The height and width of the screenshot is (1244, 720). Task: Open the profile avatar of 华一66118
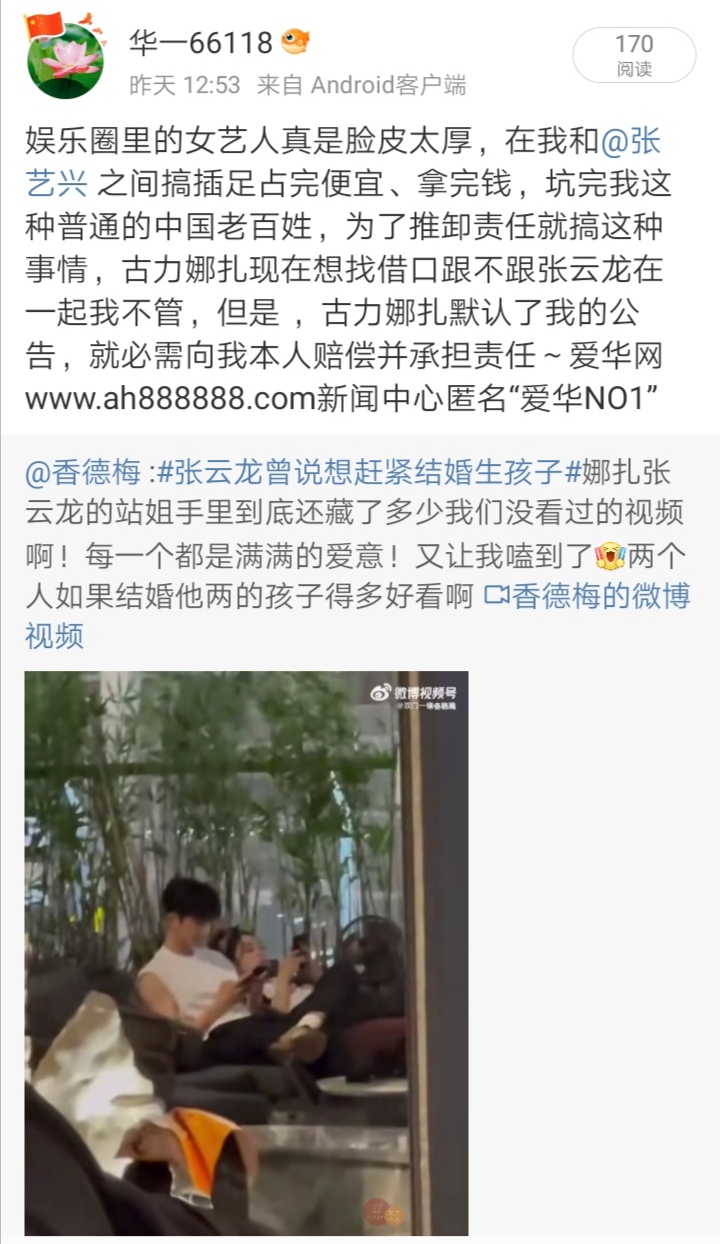click(65, 58)
